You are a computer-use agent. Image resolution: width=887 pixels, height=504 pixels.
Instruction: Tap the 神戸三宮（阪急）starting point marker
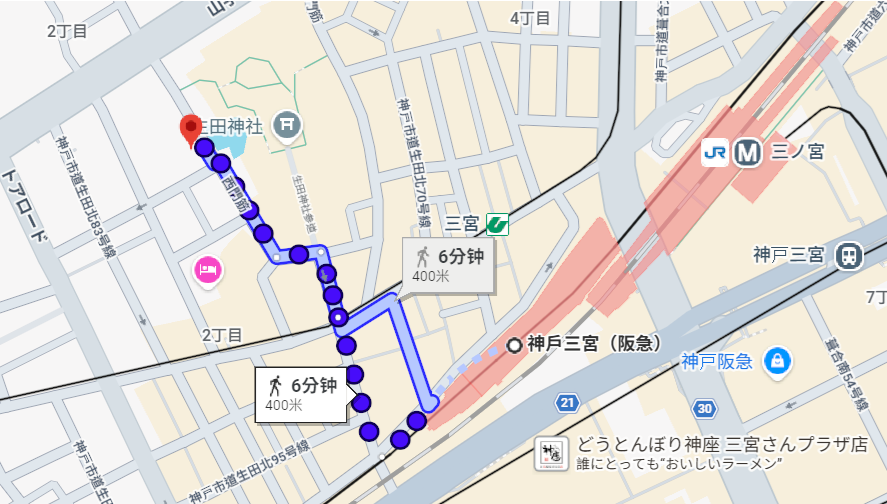[514, 346]
